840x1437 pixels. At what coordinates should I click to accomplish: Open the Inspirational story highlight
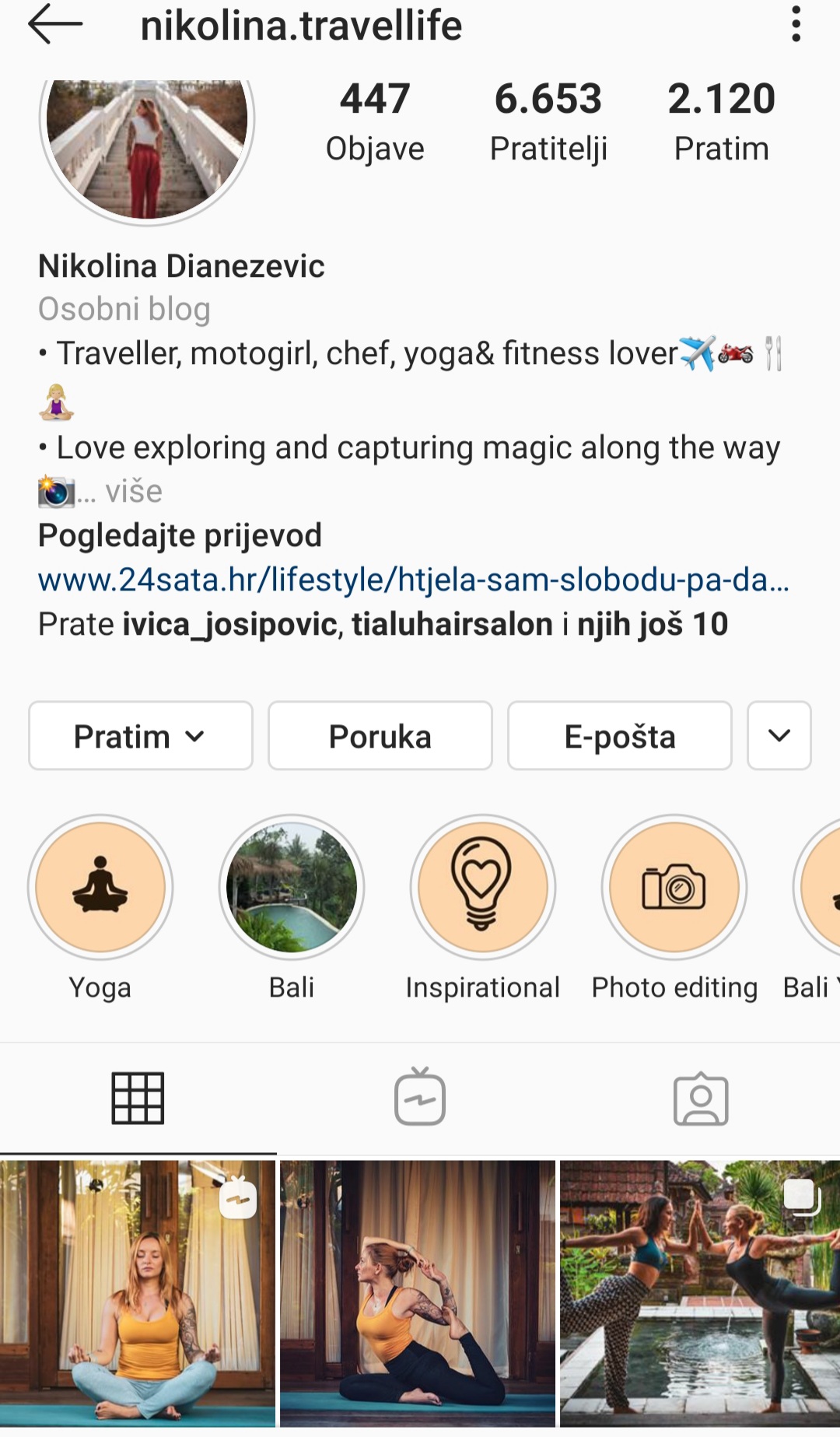pyautogui.click(x=483, y=908)
